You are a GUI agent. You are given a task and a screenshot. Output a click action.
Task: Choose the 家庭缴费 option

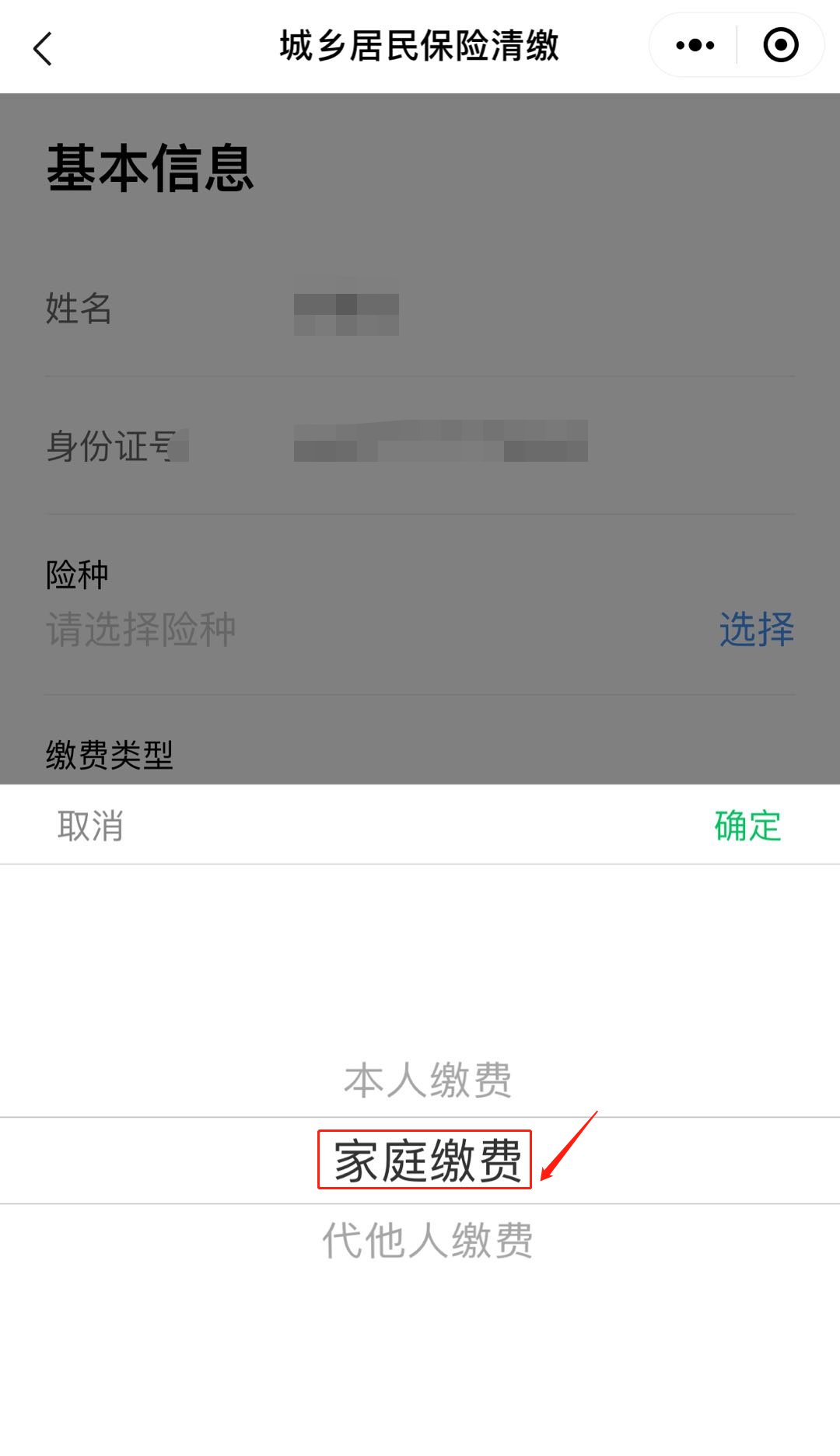428,1161
